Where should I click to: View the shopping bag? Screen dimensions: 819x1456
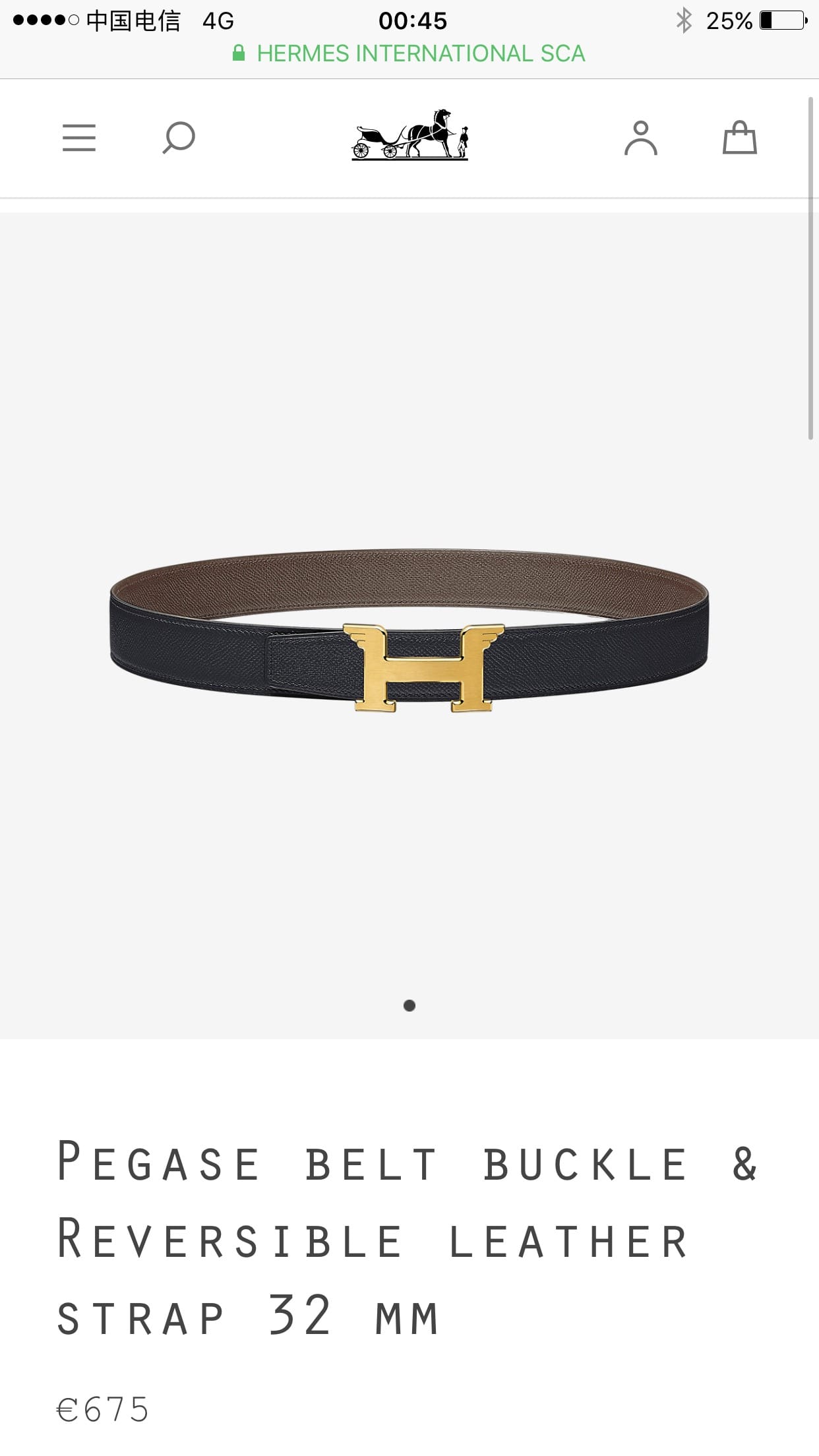pos(739,138)
